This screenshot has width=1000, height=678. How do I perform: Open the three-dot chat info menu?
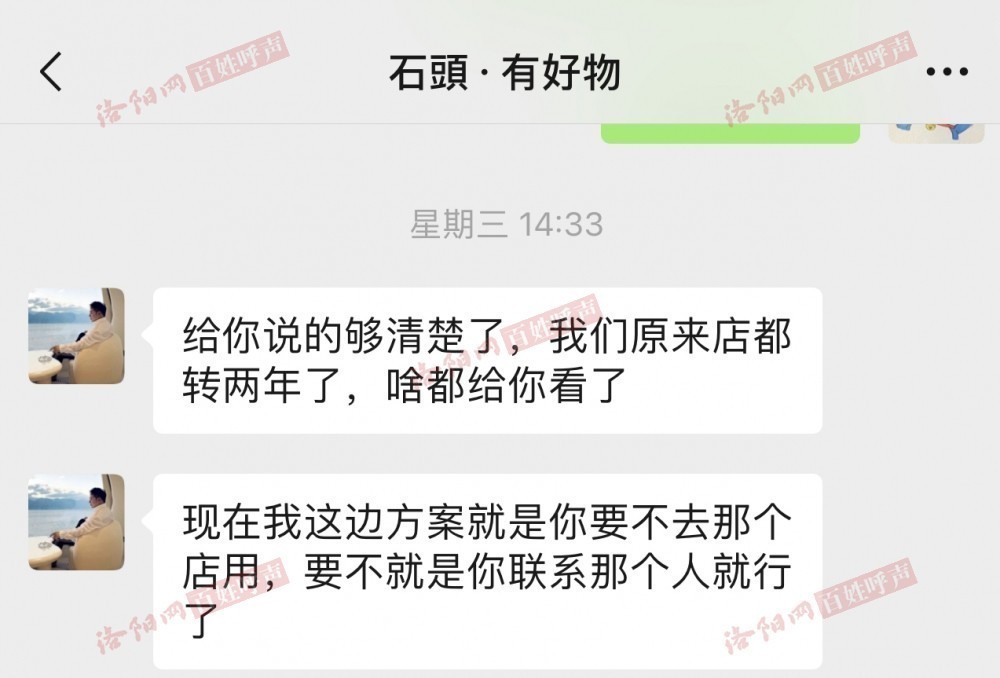(946, 72)
